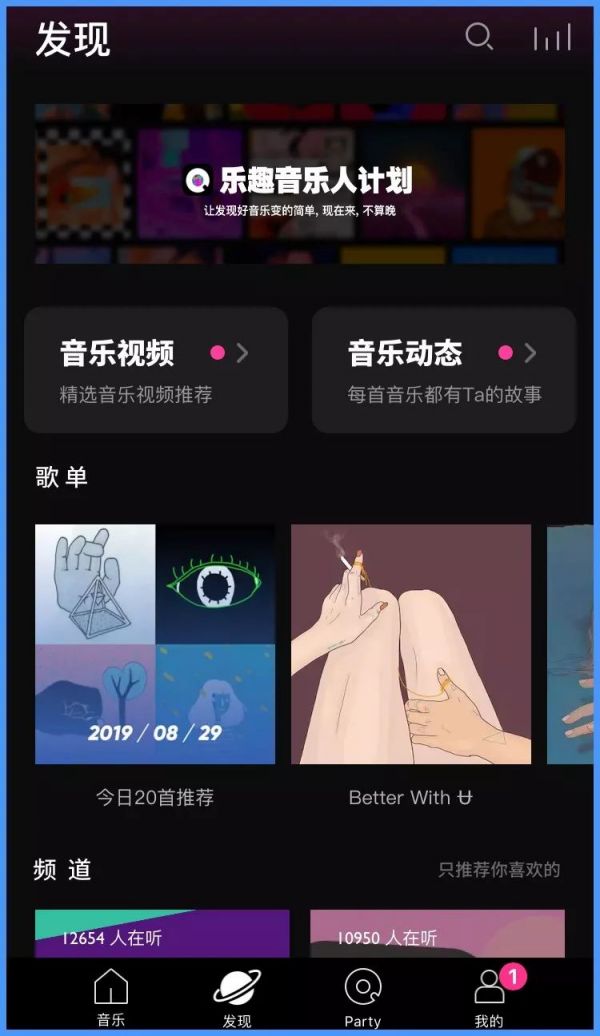This screenshot has width=600, height=1036.
Task: Open the 乐趣音乐人计划 banner
Action: point(300,183)
